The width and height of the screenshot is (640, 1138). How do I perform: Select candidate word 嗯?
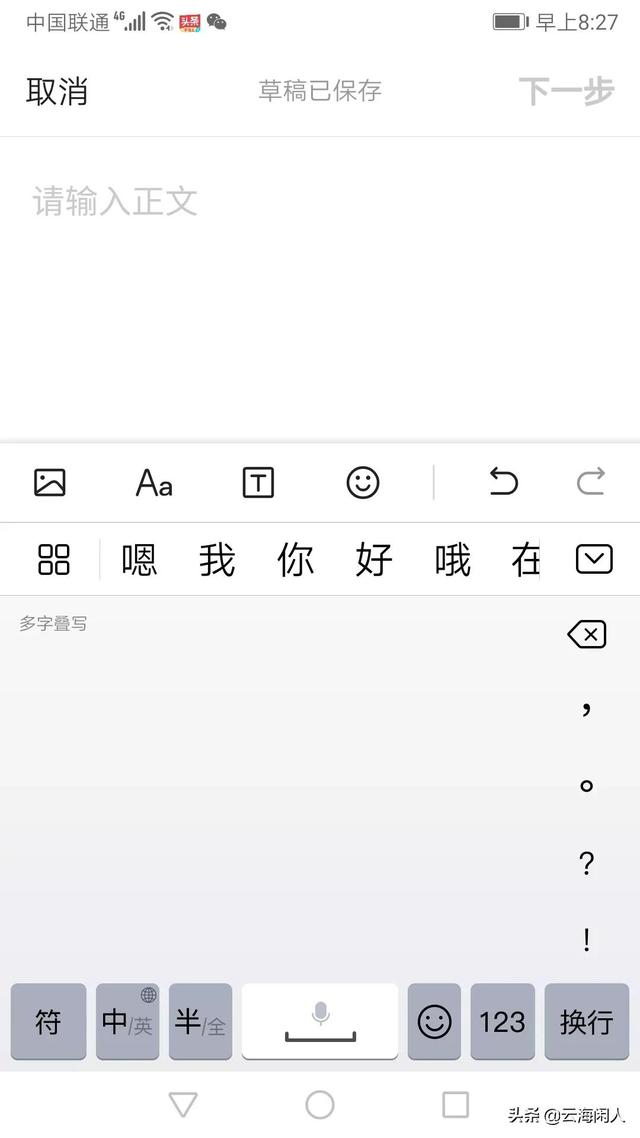pyautogui.click(x=139, y=559)
